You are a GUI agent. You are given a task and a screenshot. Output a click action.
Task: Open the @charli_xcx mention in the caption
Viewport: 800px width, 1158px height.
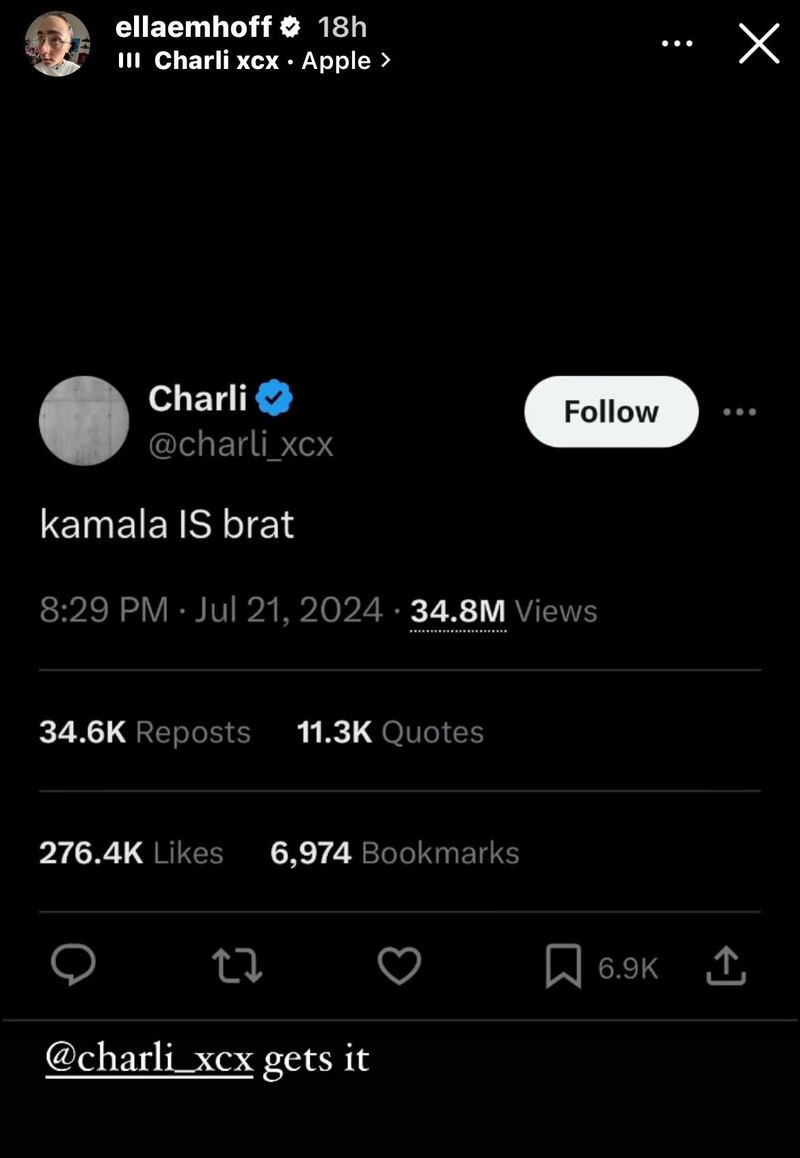pos(149,1057)
